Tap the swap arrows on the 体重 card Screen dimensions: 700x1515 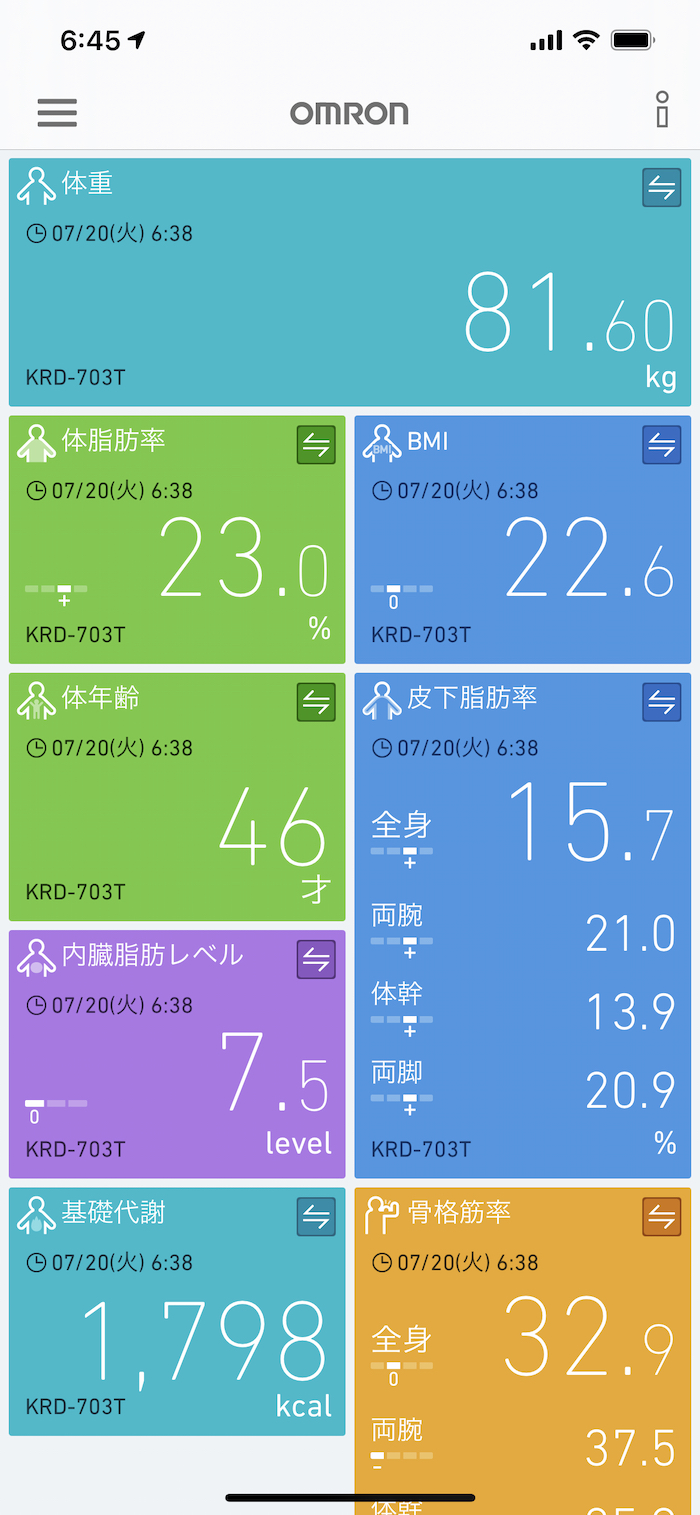[661, 188]
